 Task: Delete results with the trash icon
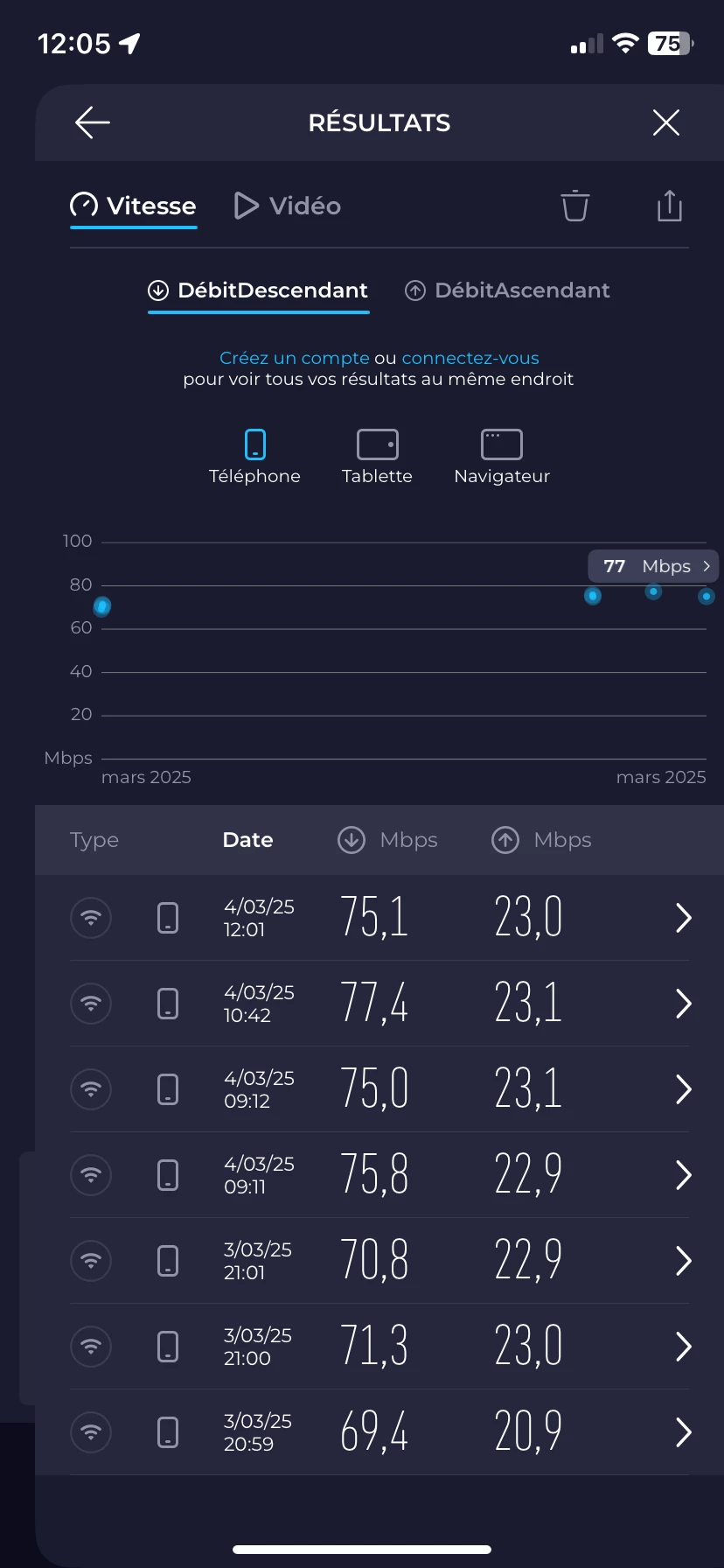tap(574, 206)
